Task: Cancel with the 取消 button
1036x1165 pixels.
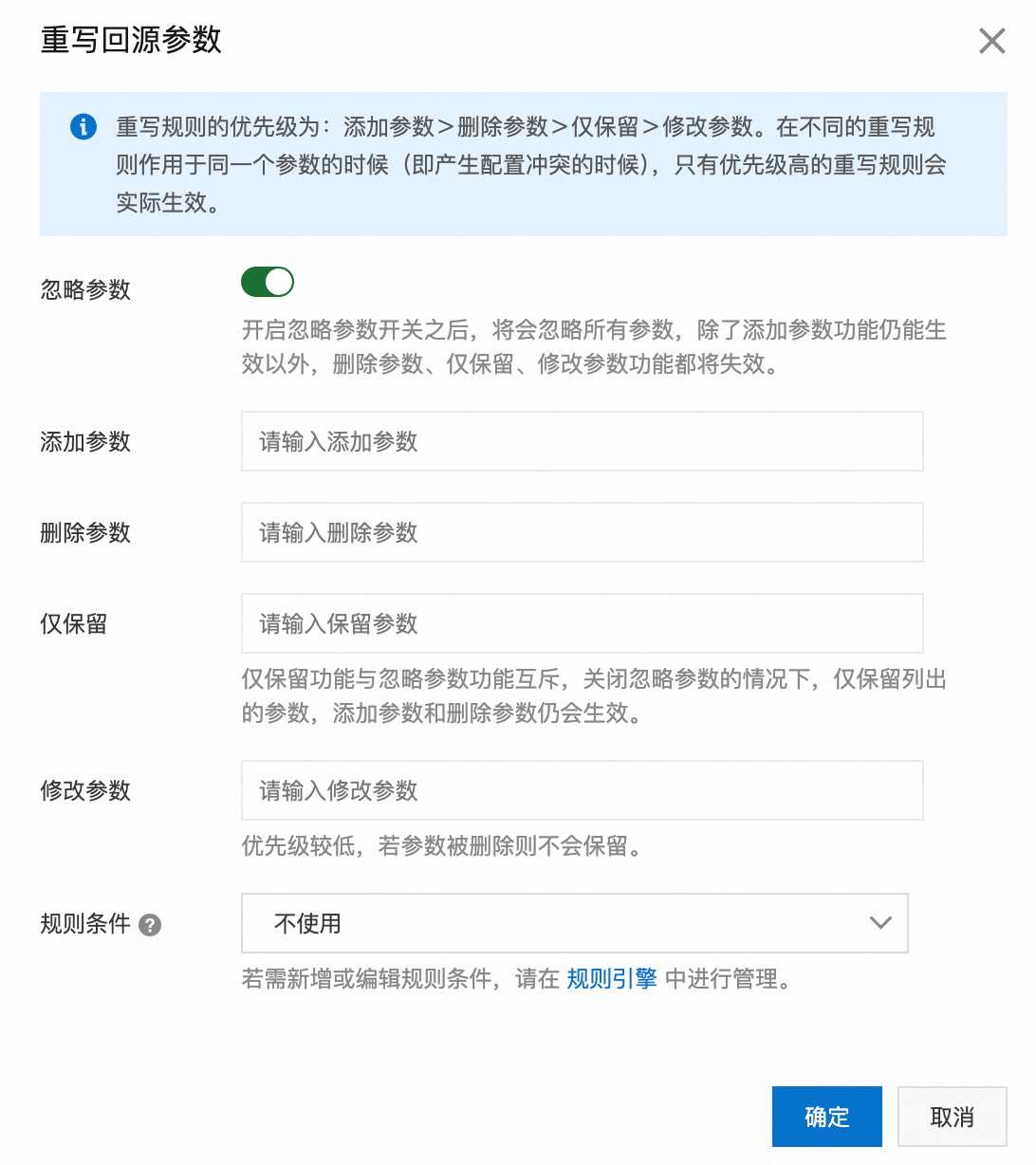Action: (x=952, y=1117)
